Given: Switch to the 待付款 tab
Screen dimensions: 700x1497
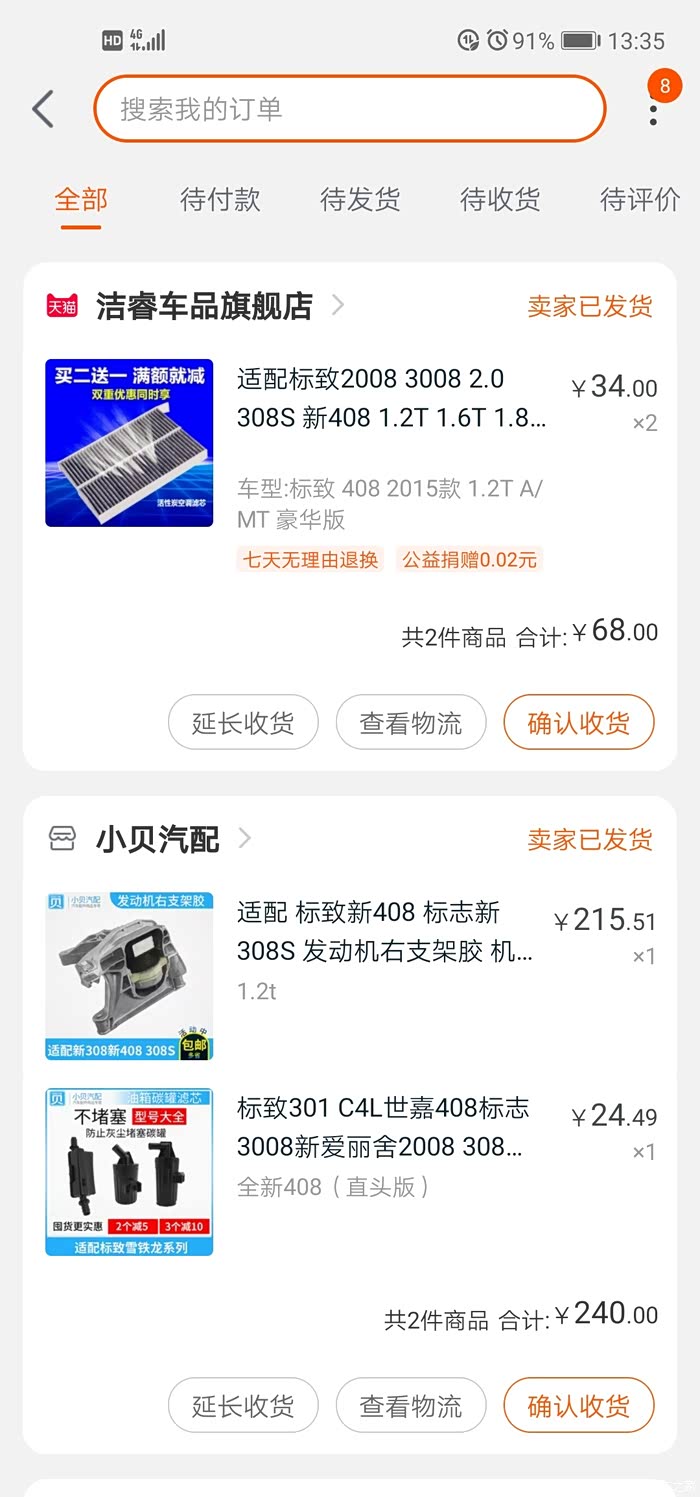Looking at the screenshot, I should [x=220, y=200].
